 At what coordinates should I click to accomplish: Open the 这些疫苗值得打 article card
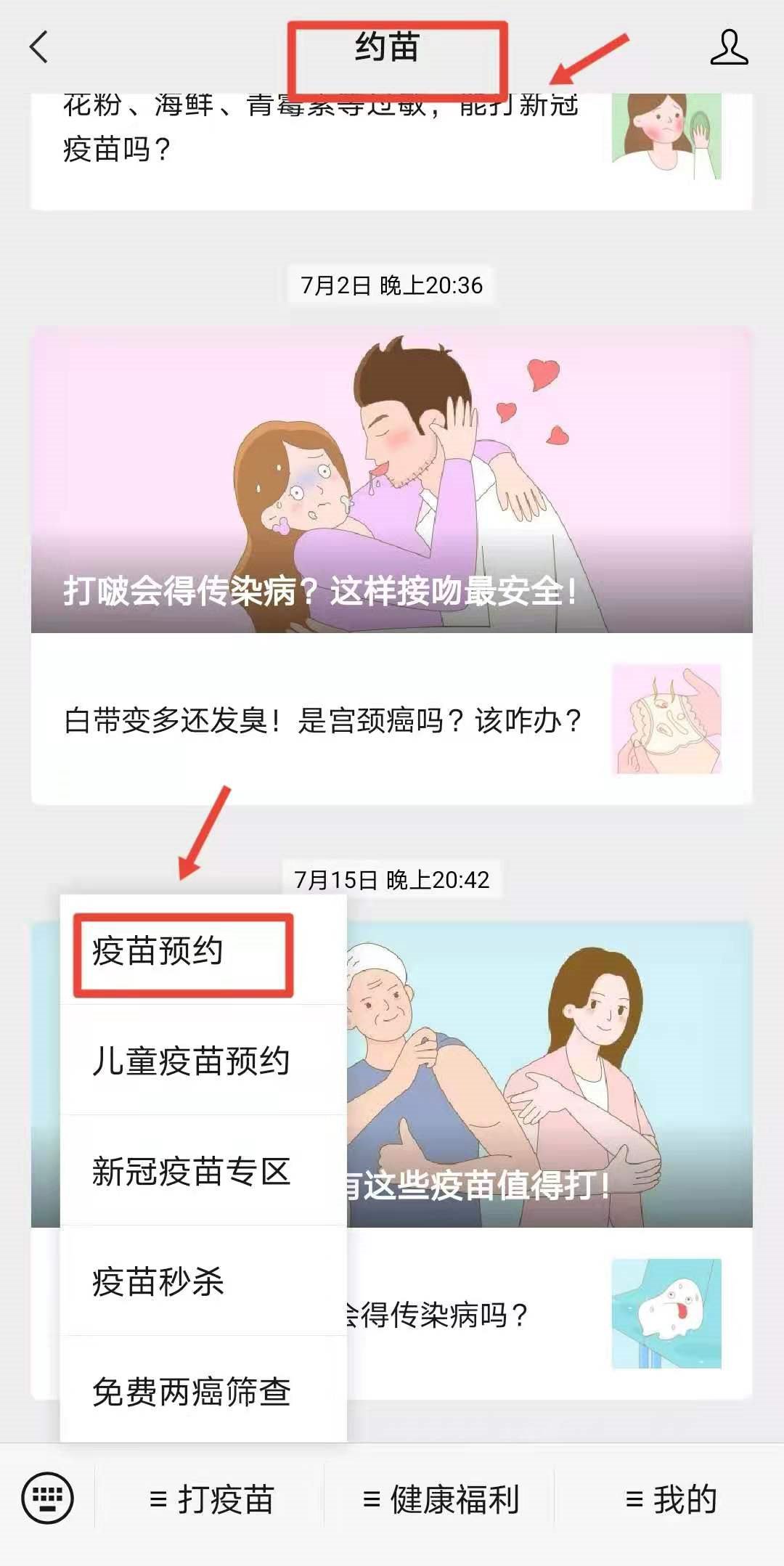[x=552, y=1074]
